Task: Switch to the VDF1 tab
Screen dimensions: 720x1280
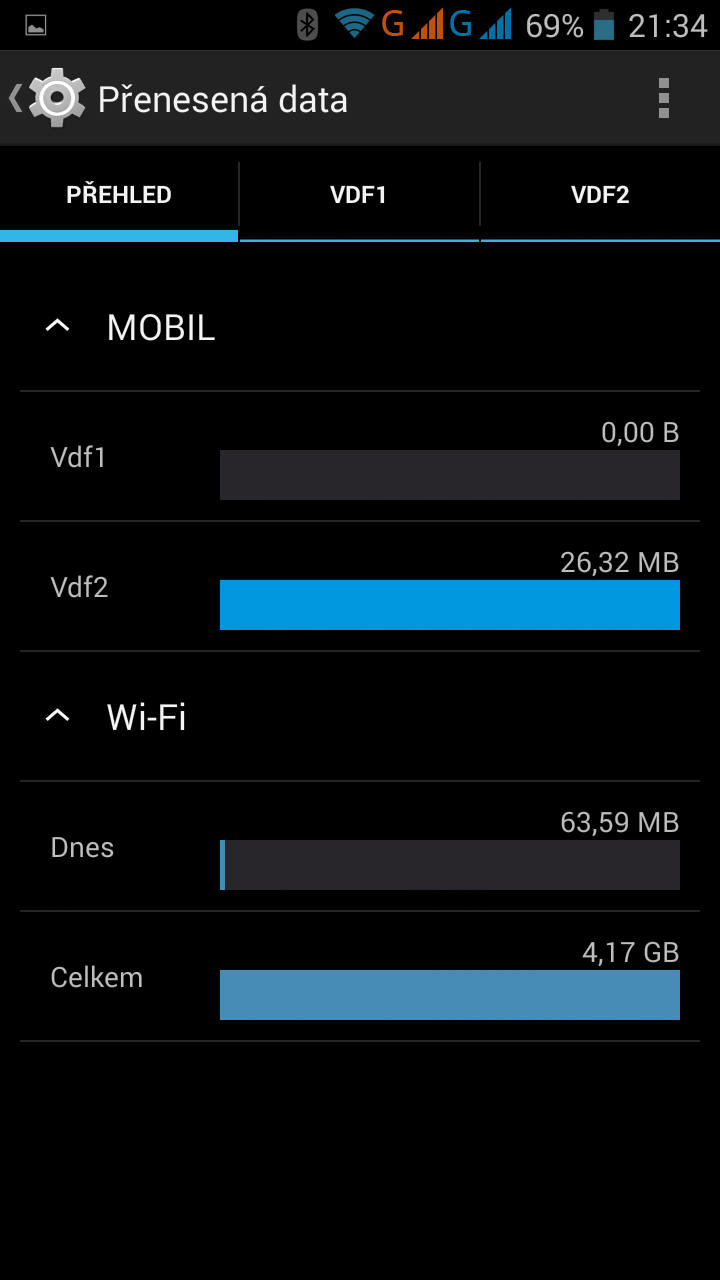Action: click(359, 195)
